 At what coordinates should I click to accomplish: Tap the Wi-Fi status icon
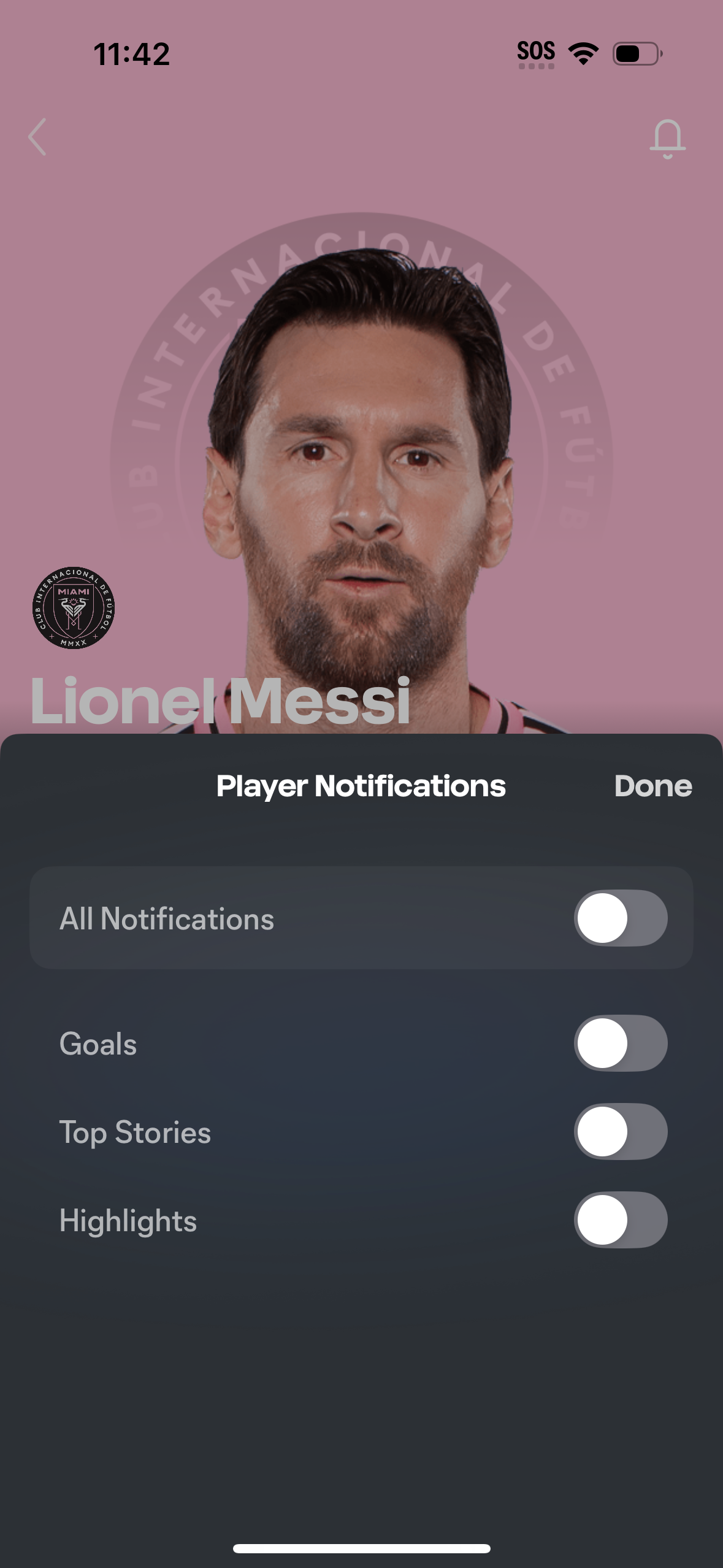[583, 52]
